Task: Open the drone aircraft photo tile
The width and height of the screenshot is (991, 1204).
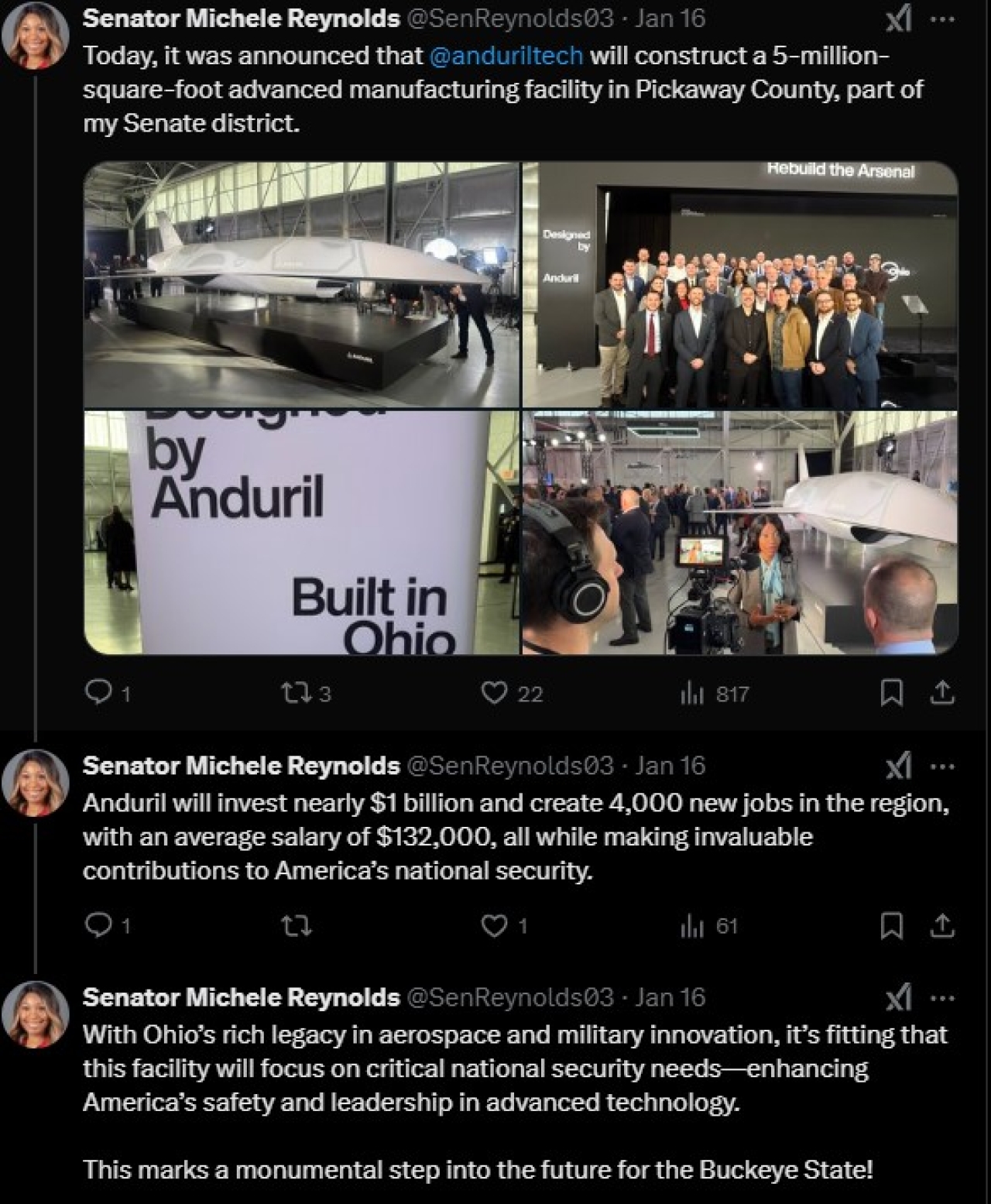Action: (x=301, y=283)
